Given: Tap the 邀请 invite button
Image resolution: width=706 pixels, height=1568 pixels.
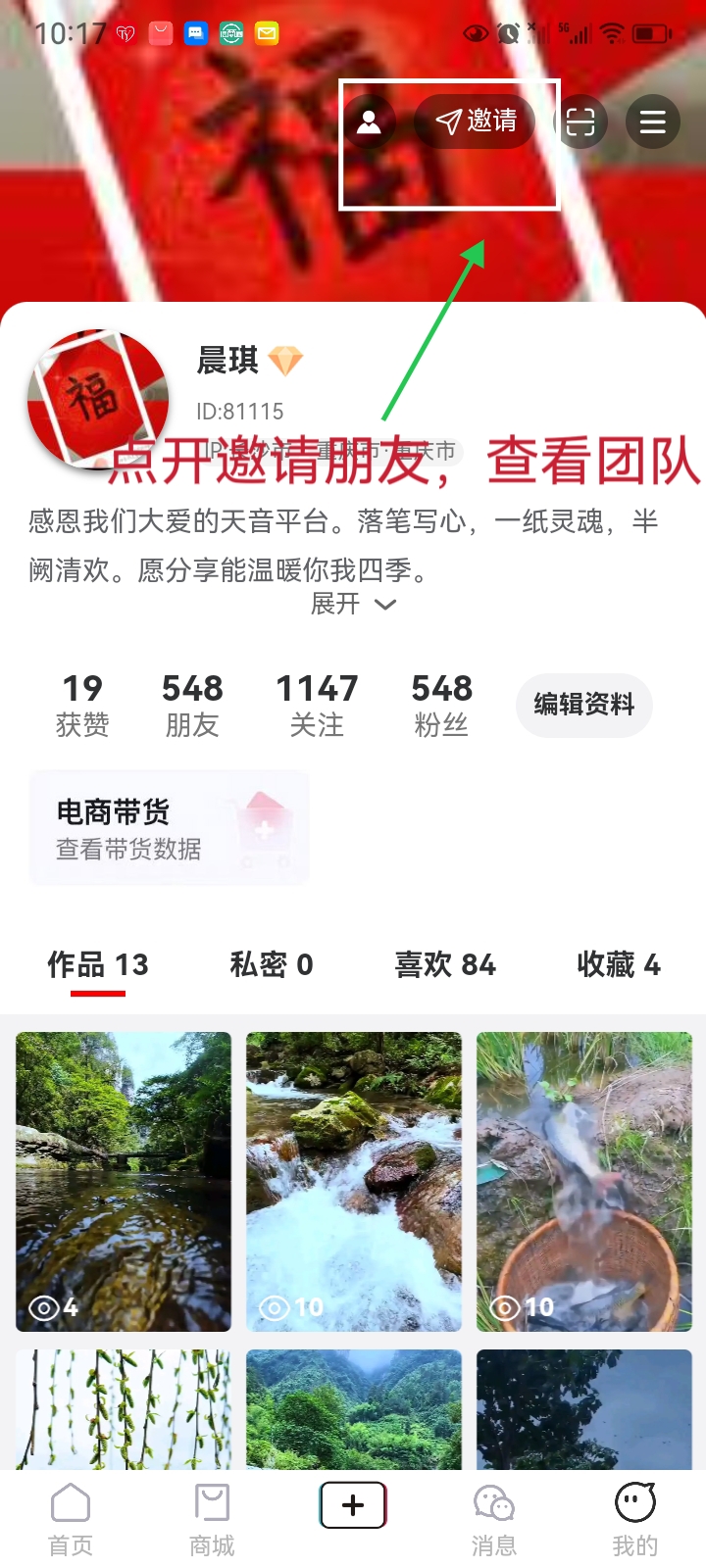Looking at the screenshot, I should (x=476, y=122).
